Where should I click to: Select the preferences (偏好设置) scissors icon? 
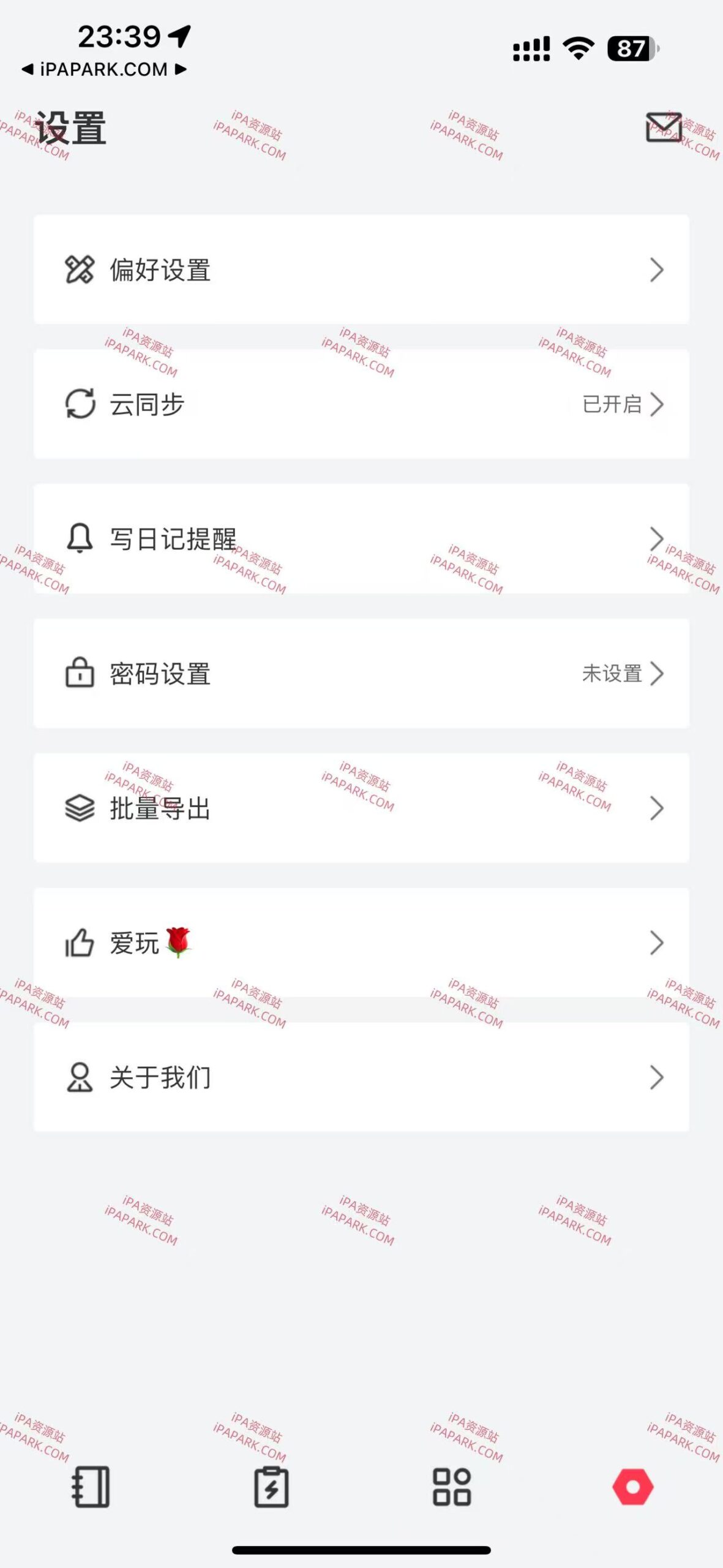(x=80, y=268)
